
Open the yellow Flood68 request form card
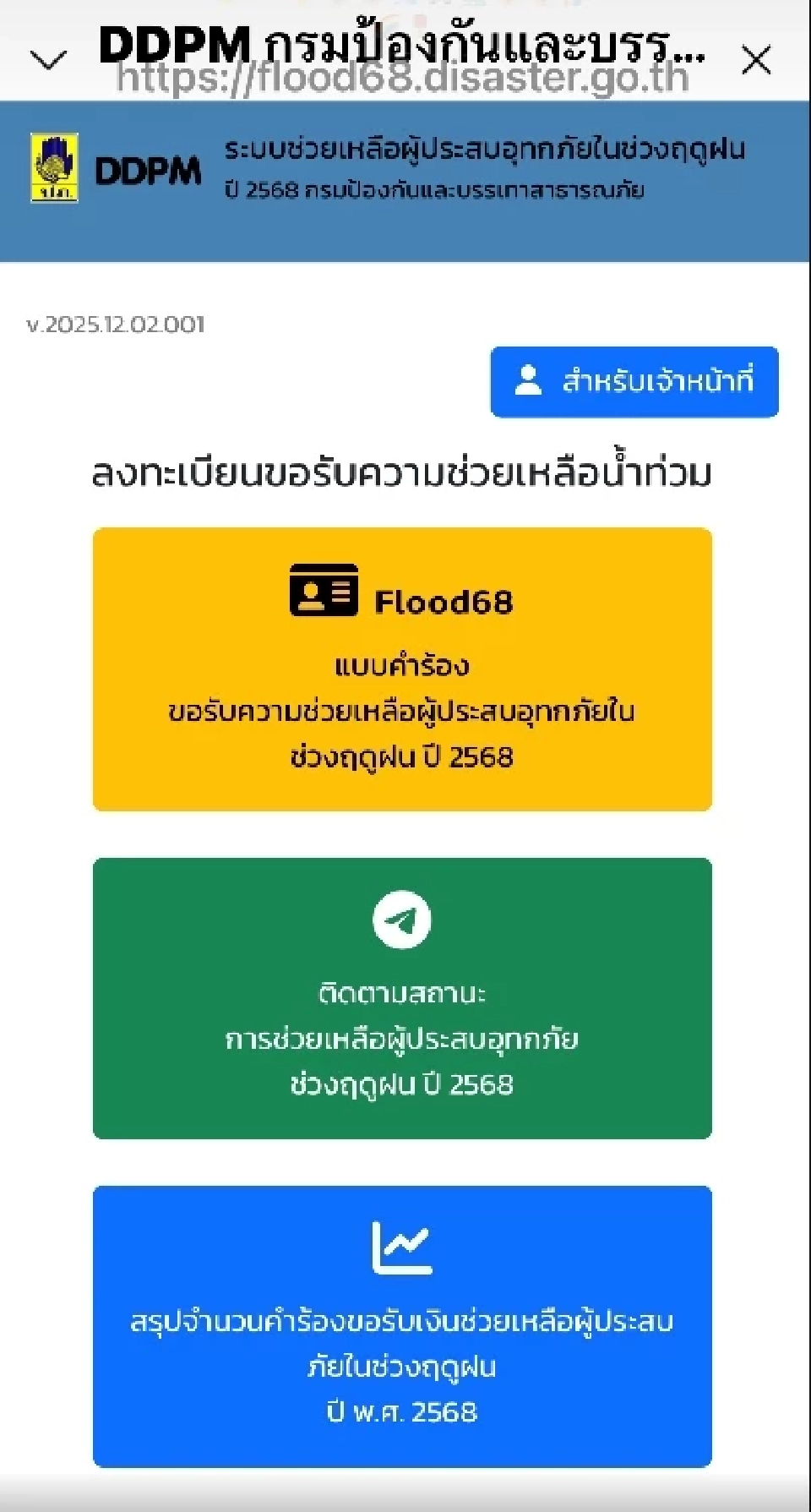coord(402,669)
